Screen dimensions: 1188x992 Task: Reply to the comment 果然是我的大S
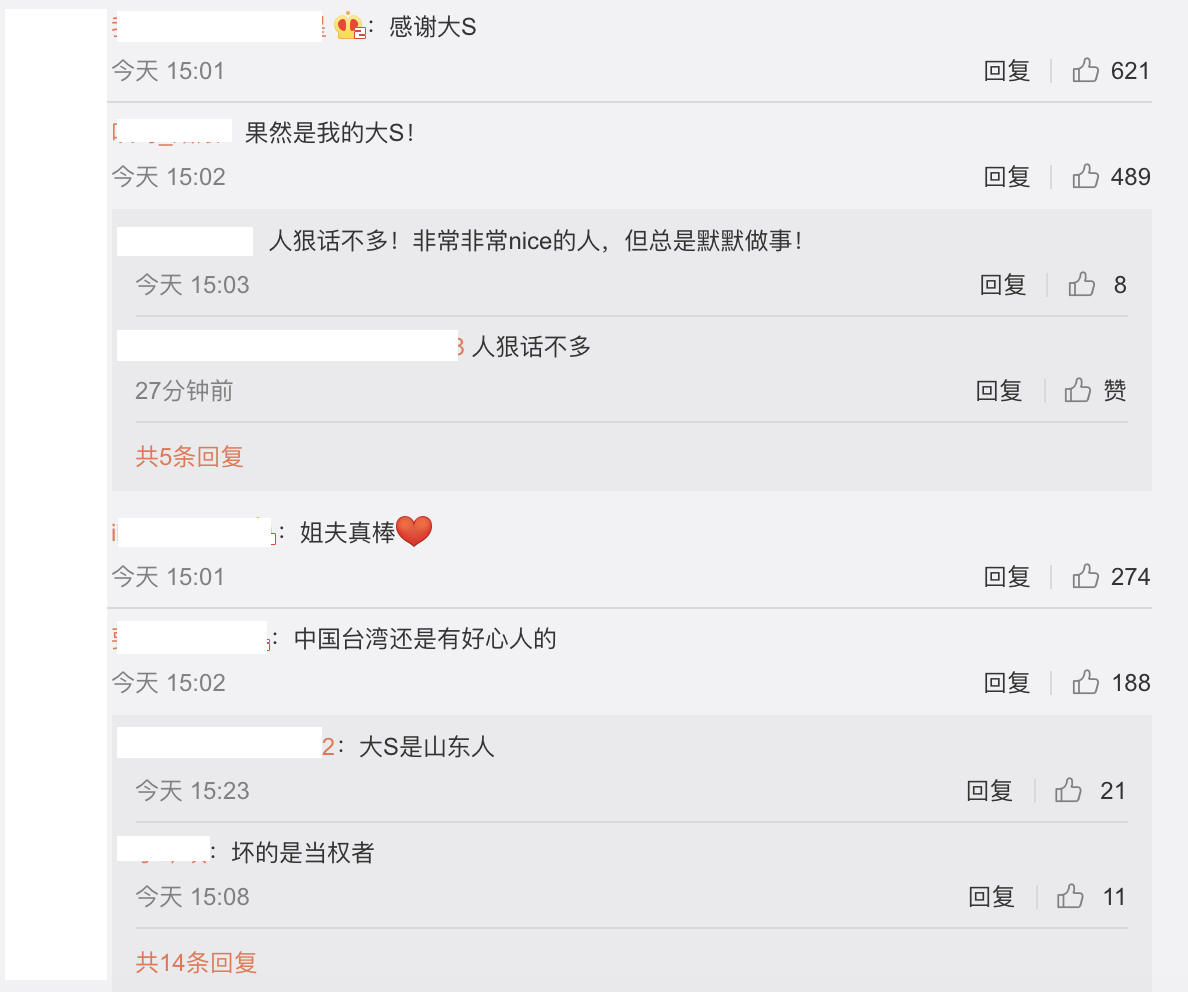[1007, 177]
